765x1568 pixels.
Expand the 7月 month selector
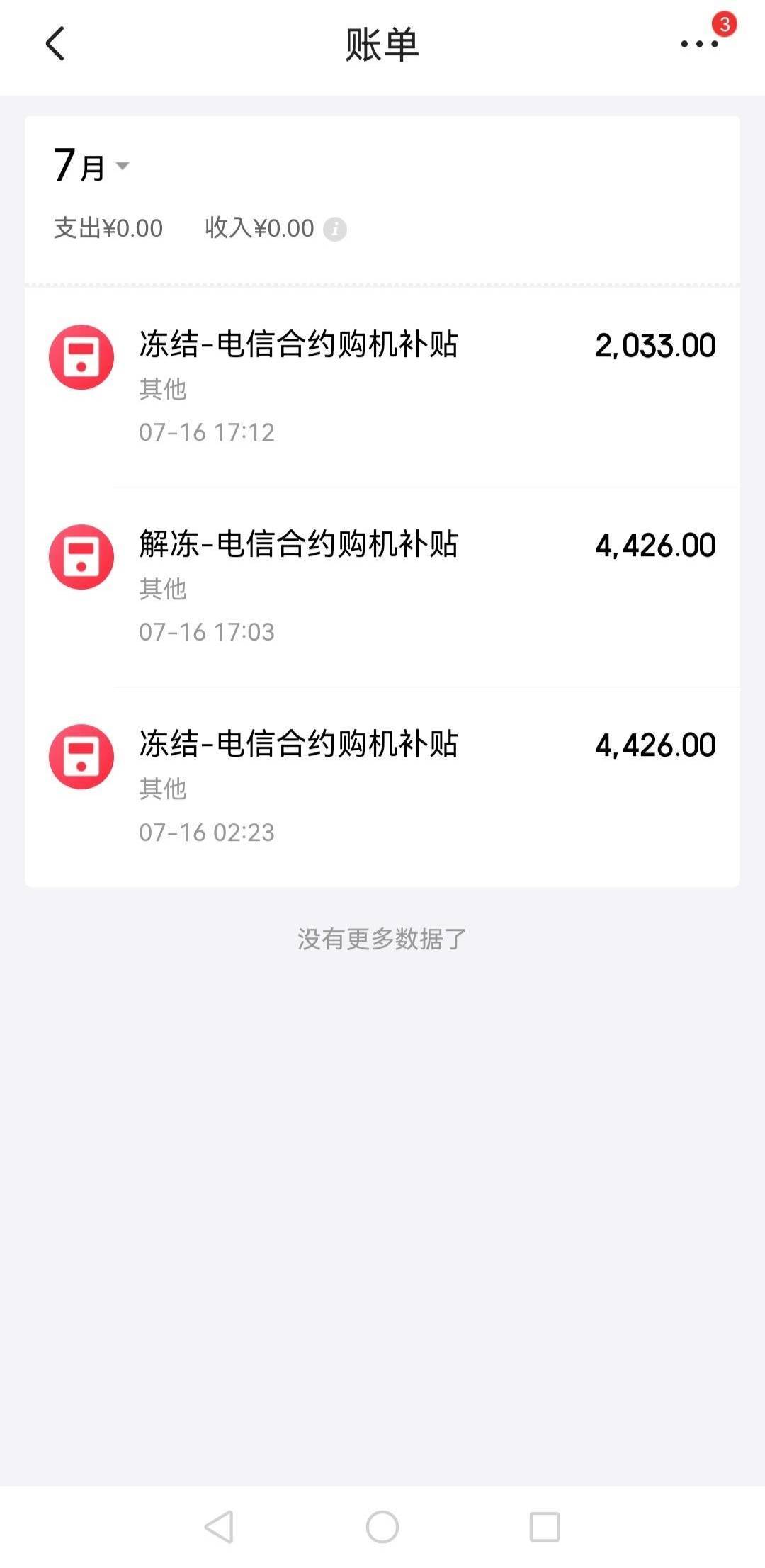[x=91, y=166]
